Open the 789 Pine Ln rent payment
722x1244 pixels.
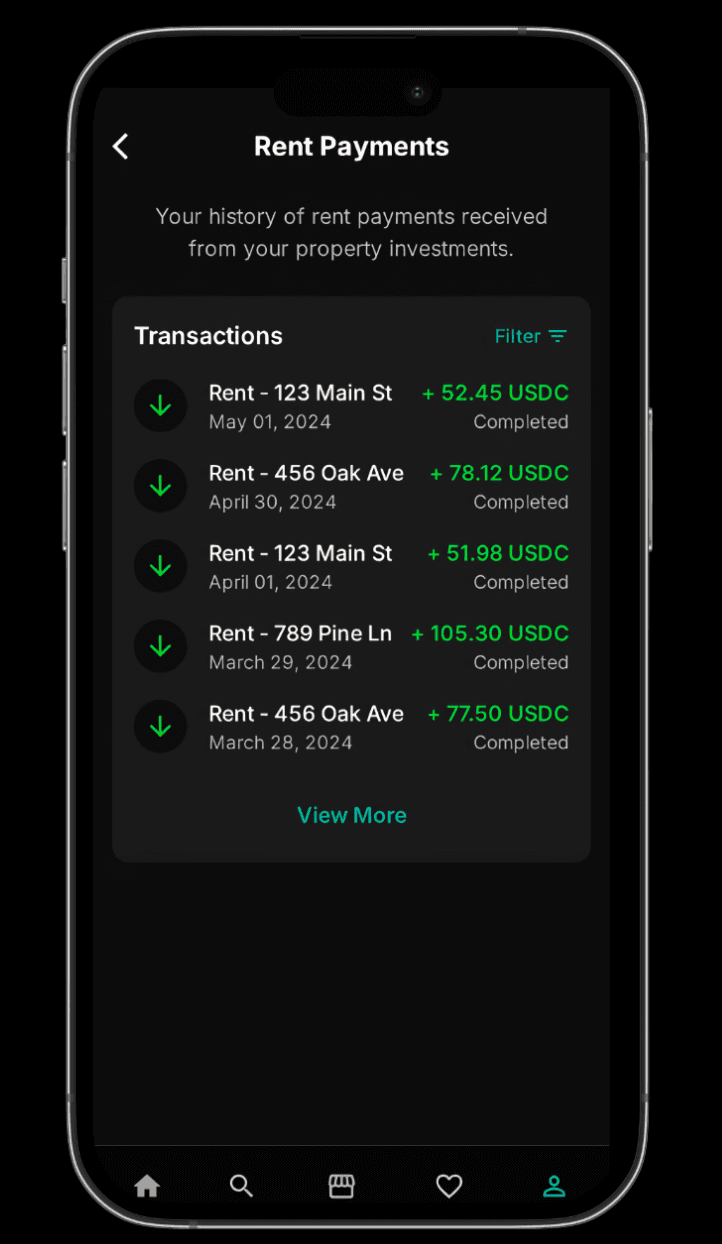pyautogui.click(x=351, y=647)
